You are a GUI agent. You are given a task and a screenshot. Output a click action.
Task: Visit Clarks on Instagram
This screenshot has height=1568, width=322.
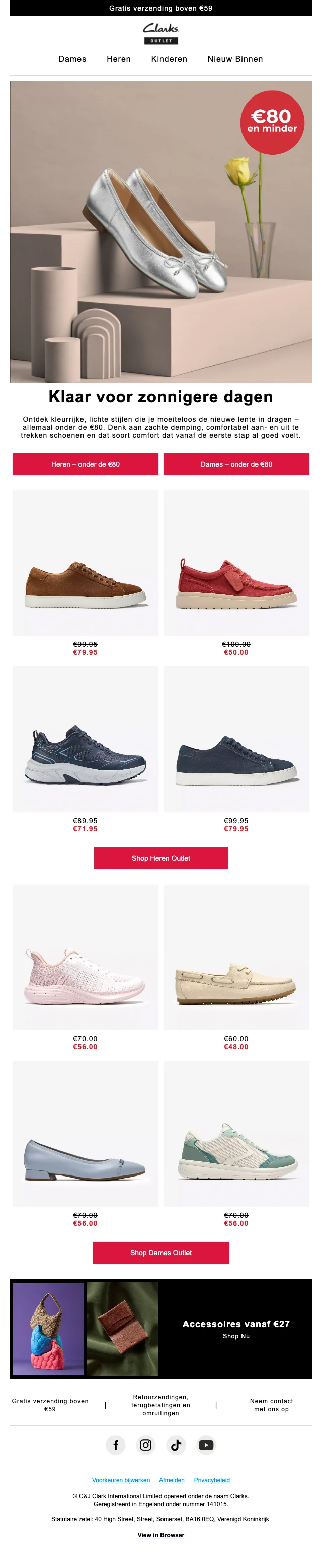point(146,1445)
